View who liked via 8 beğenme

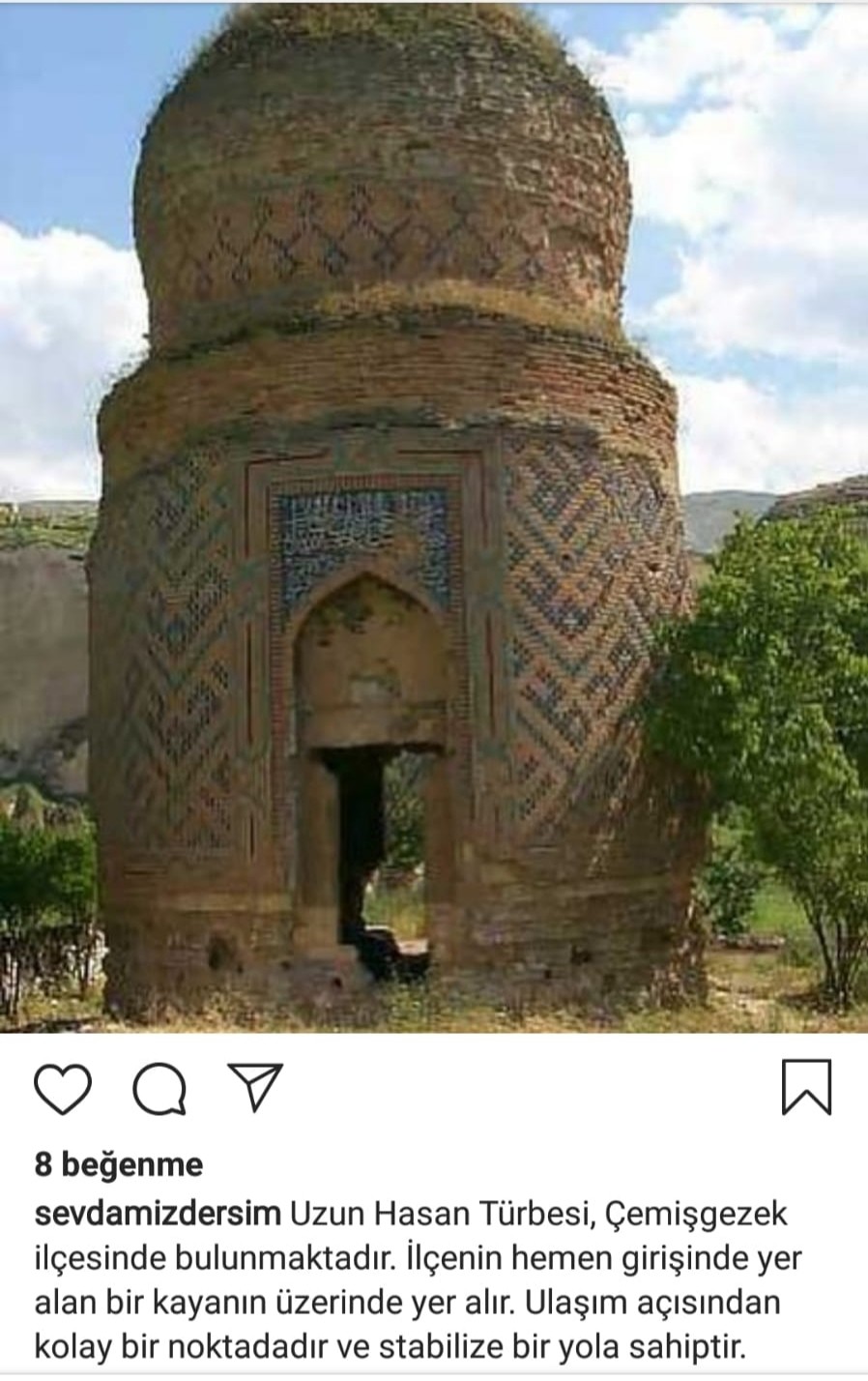coord(119,1164)
